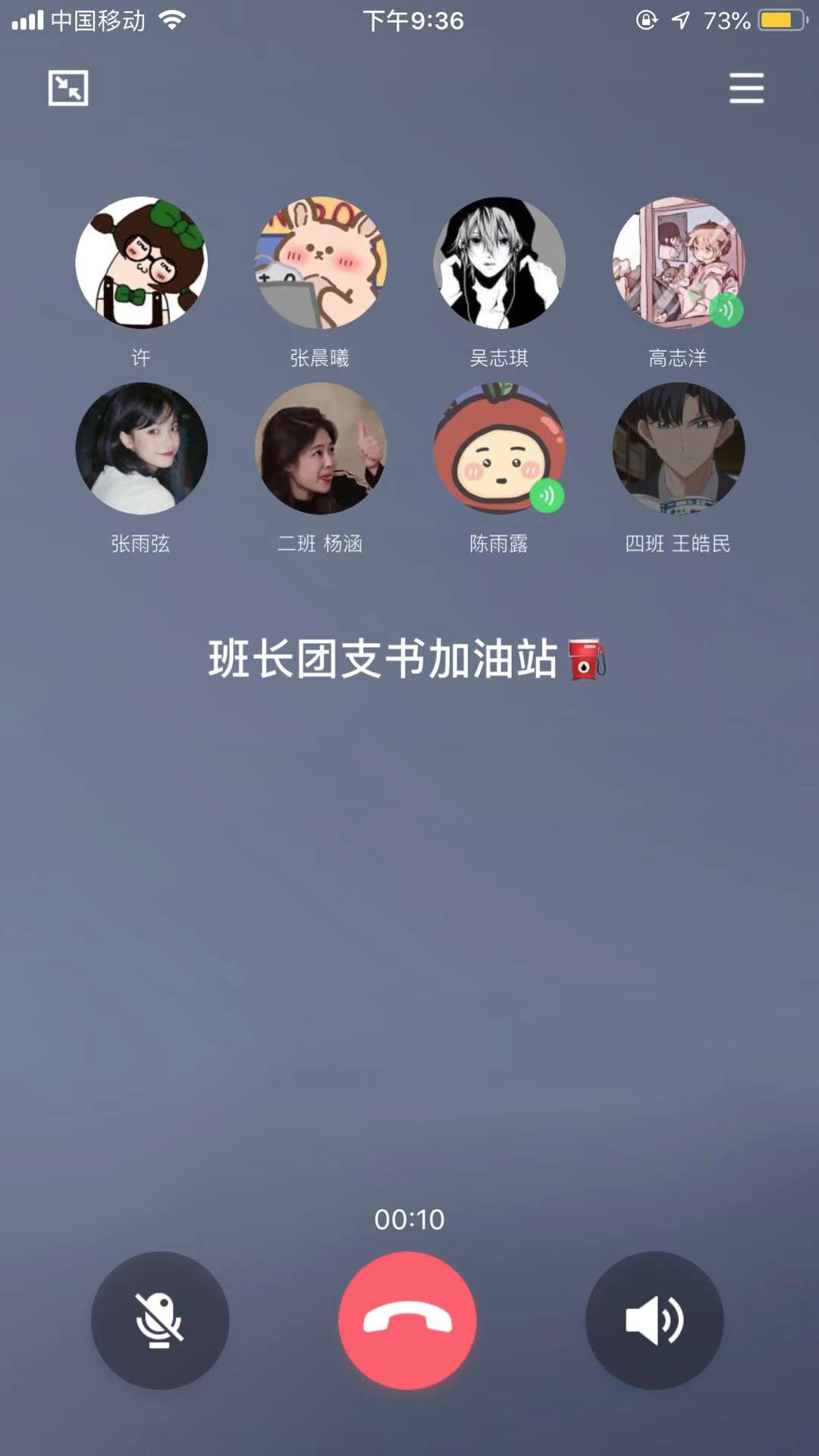View 四班 王皓民's avatar
Screen dimensions: 819x1456
[x=678, y=448]
